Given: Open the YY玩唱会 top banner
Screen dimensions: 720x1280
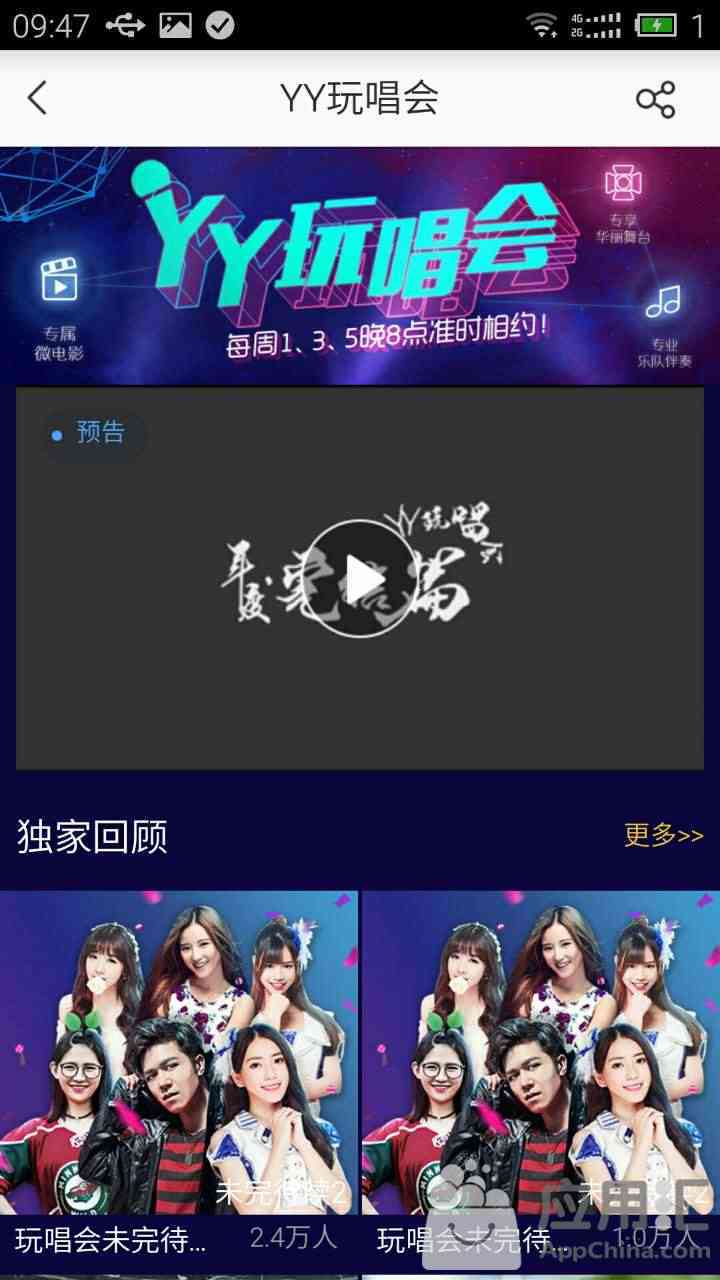Looking at the screenshot, I should pyautogui.click(x=360, y=266).
